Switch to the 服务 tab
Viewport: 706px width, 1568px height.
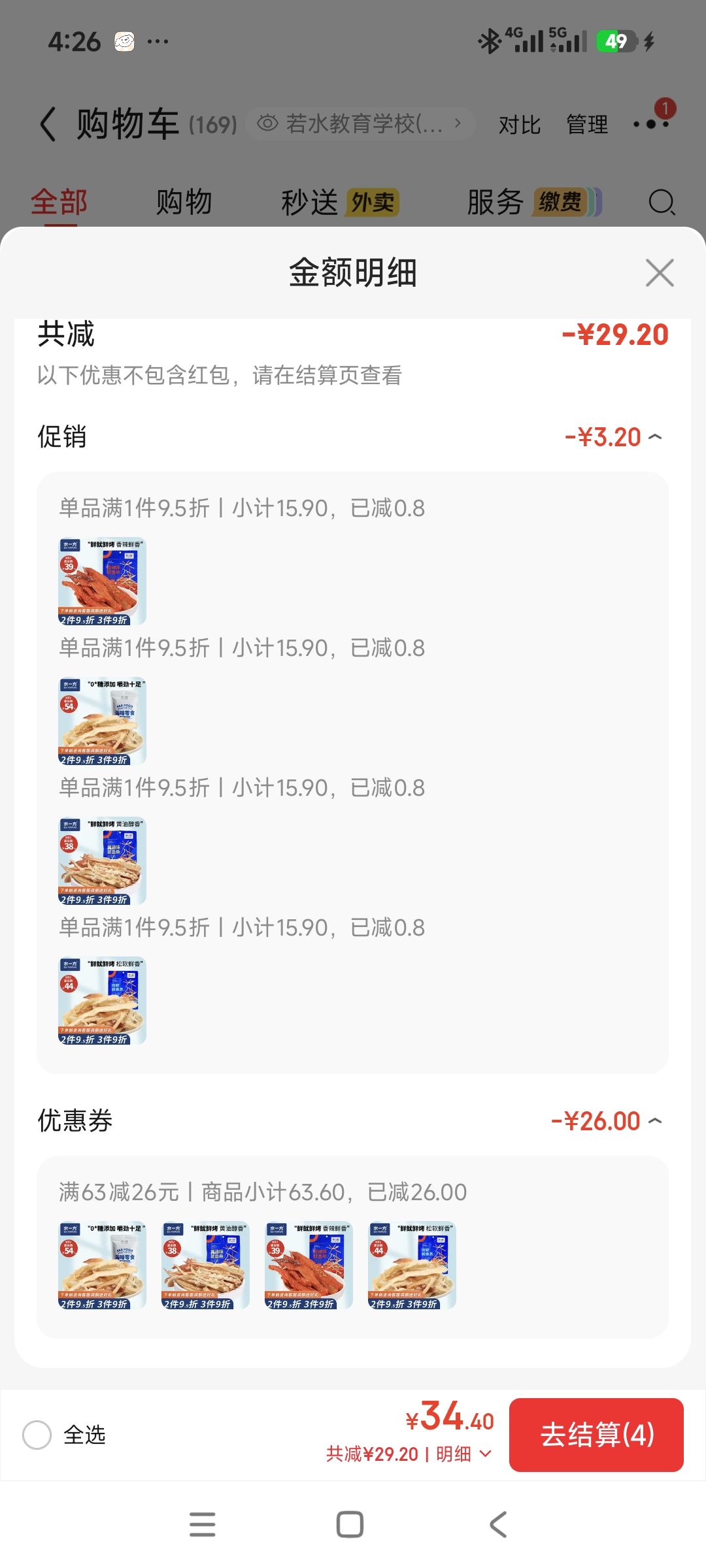[533, 202]
